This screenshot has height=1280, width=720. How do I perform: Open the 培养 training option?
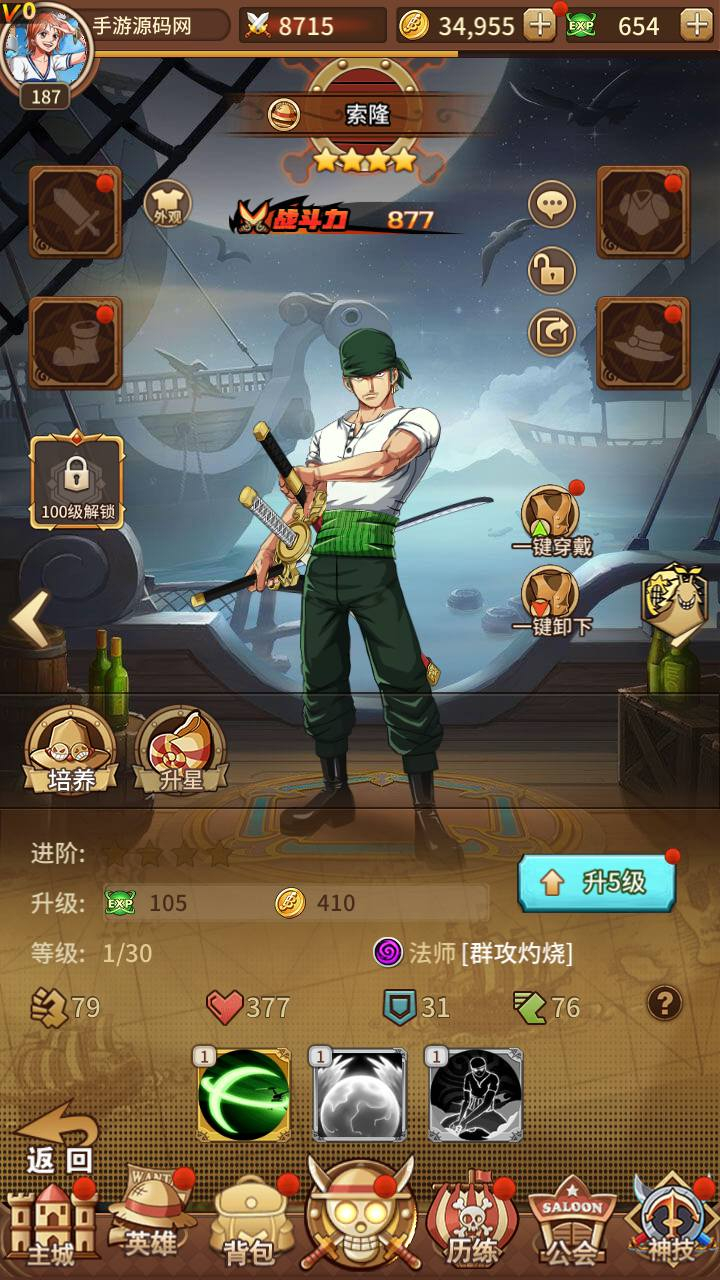(x=70, y=752)
